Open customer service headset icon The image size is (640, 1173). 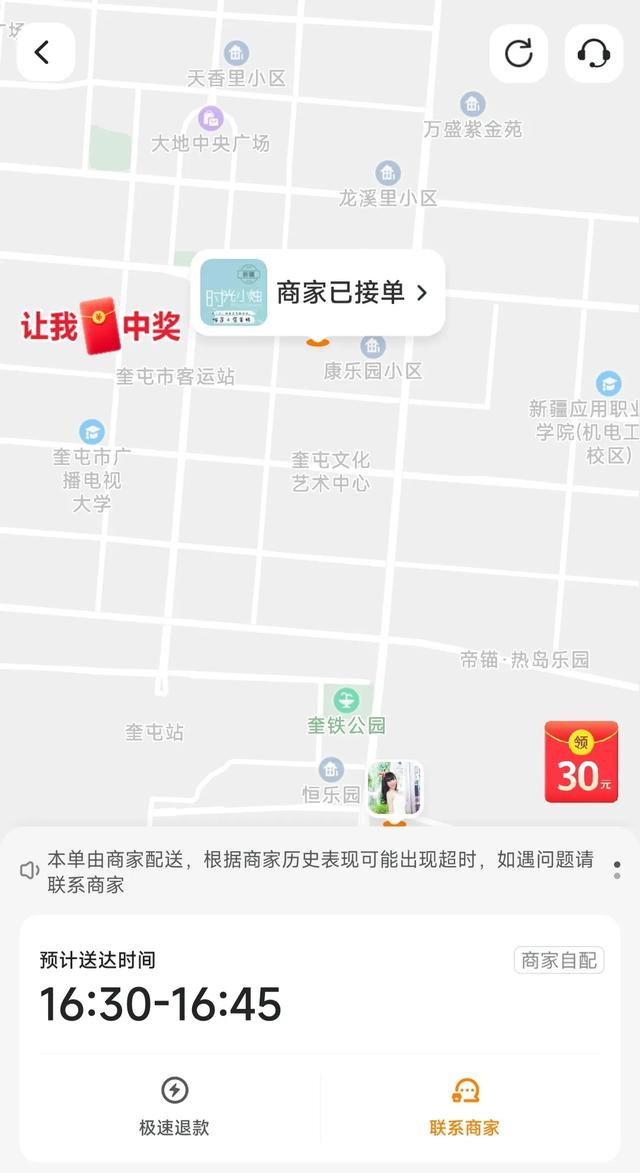pyautogui.click(x=593, y=53)
